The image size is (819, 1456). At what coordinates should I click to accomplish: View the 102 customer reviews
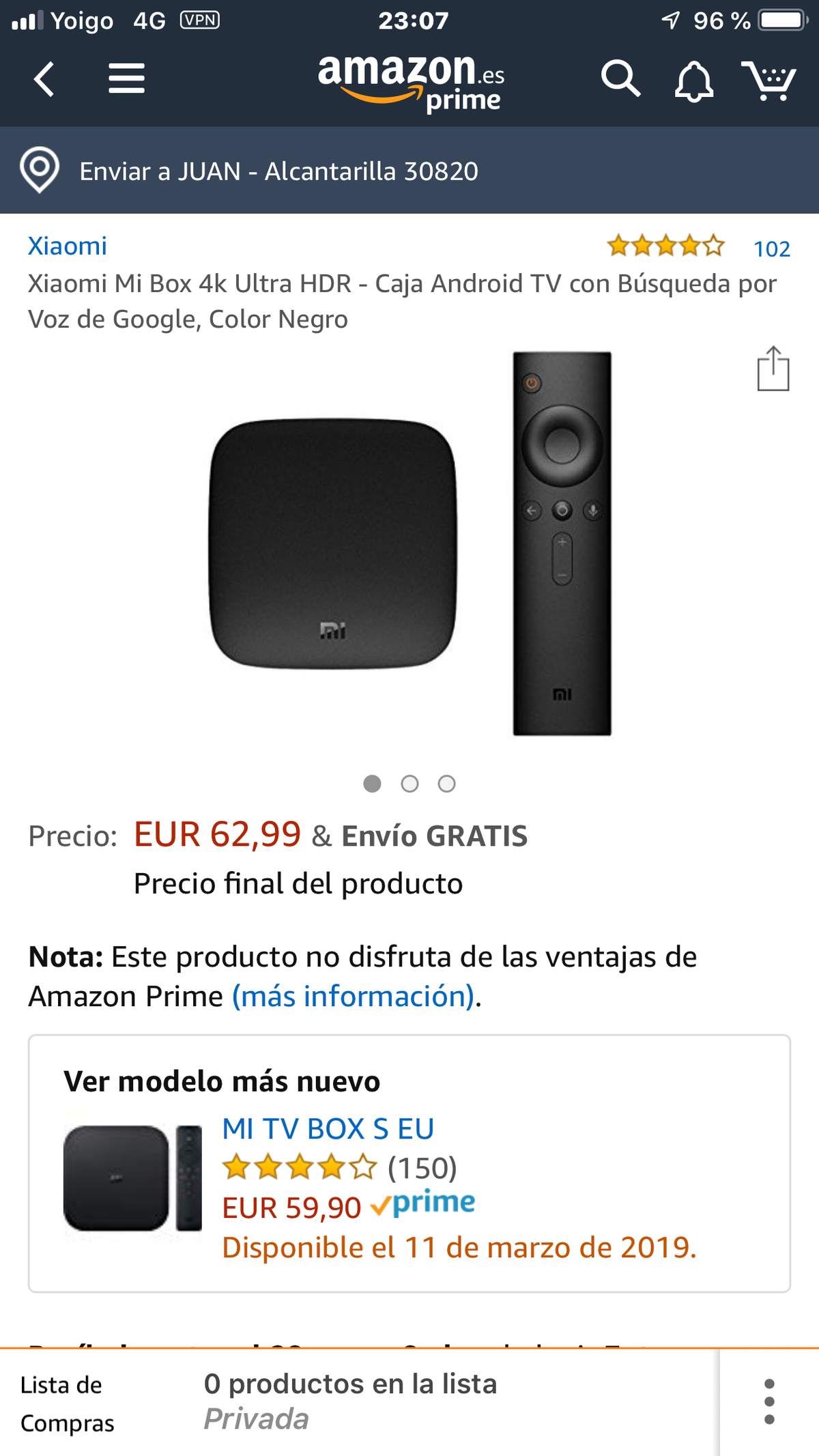click(772, 248)
